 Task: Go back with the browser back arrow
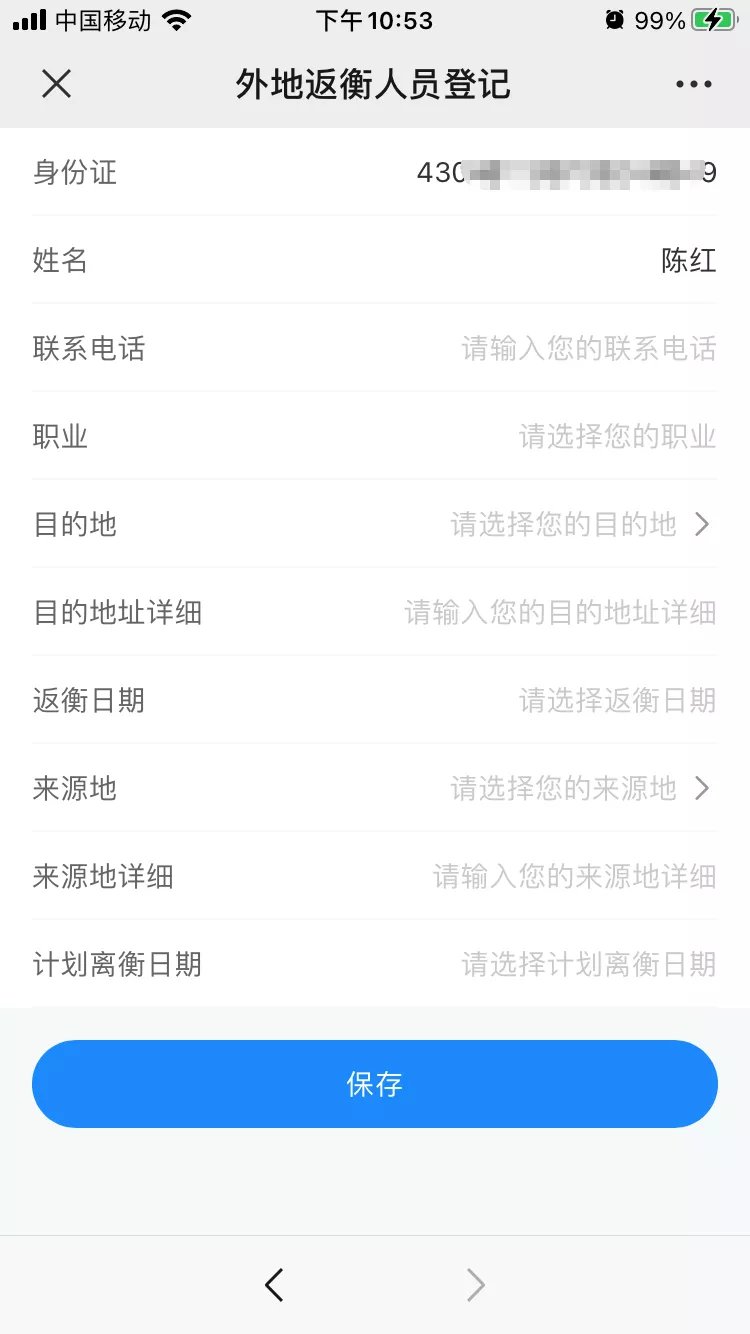pyautogui.click(x=274, y=1285)
